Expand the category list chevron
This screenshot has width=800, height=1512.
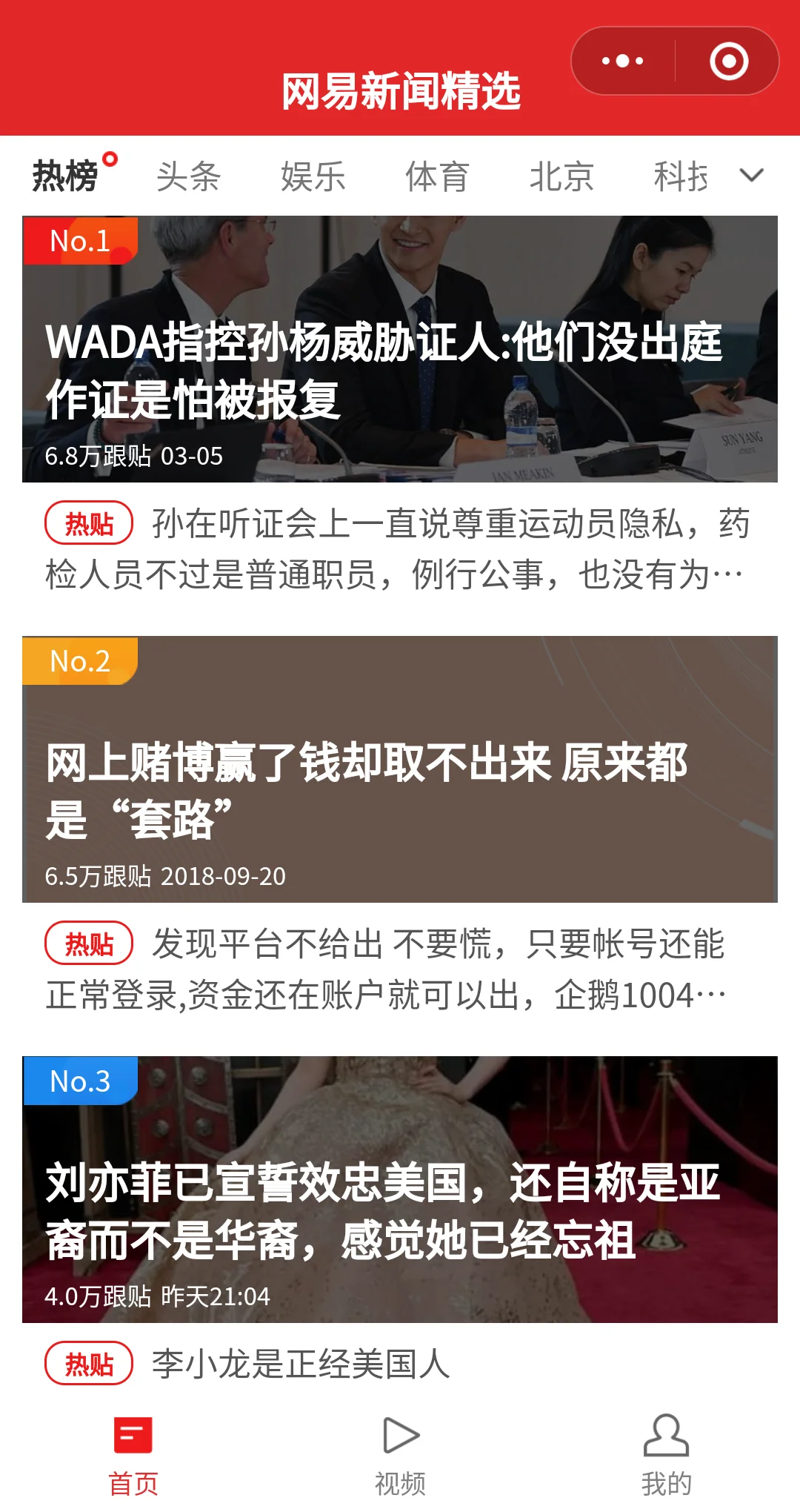(x=752, y=176)
